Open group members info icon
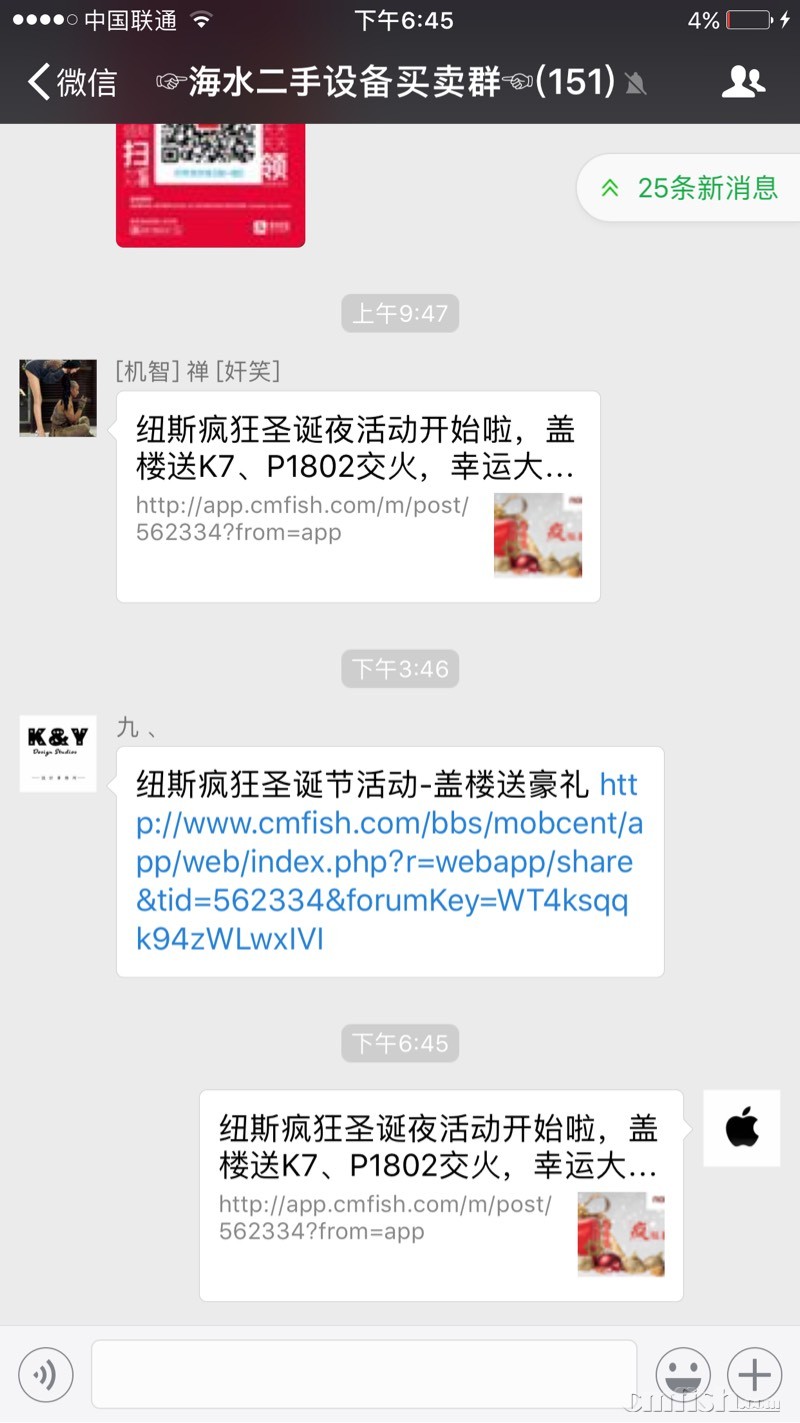The height and width of the screenshot is (1423, 800). (742, 82)
